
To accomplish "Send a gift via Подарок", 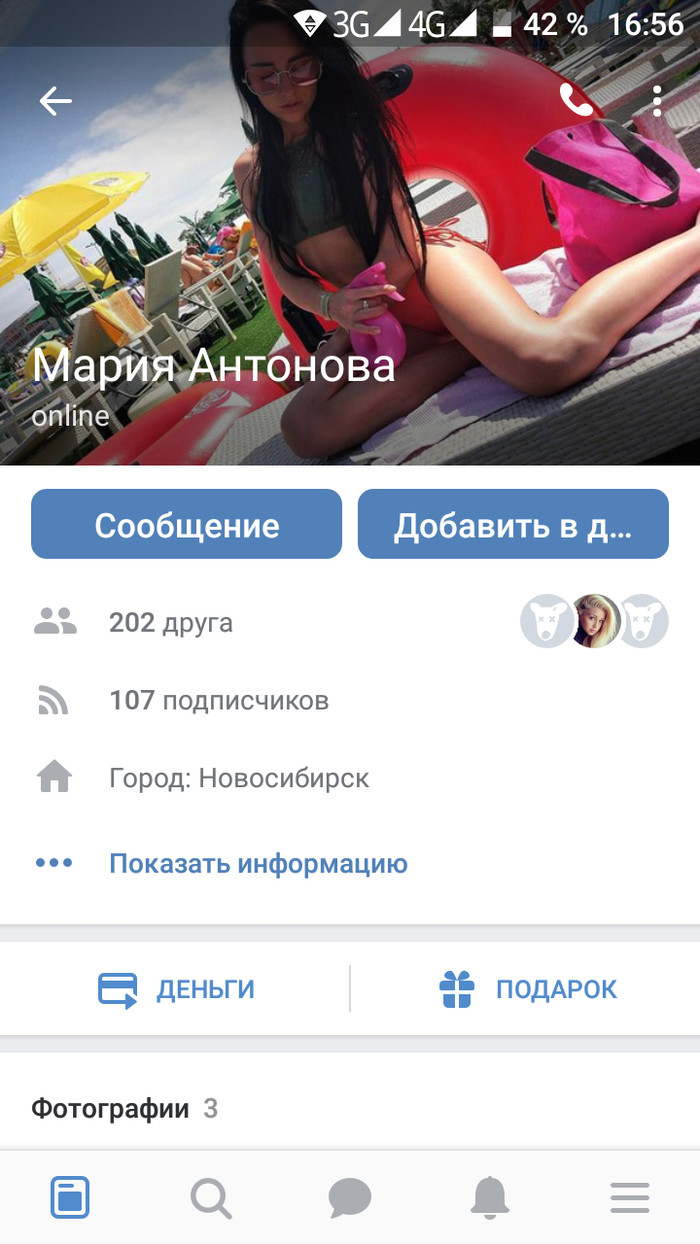I will [x=528, y=989].
